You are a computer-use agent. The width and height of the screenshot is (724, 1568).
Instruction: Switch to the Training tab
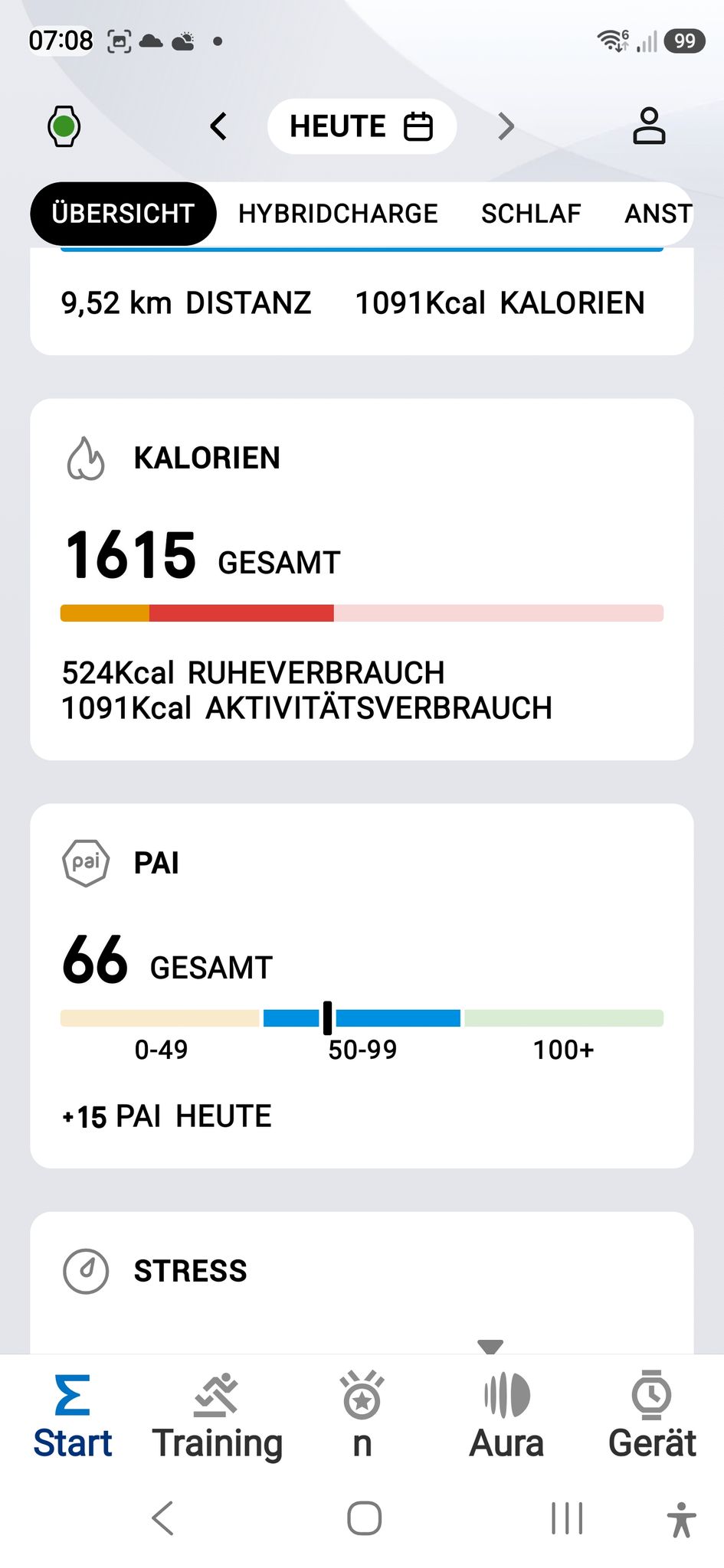pyautogui.click(x=218, y=1416)
